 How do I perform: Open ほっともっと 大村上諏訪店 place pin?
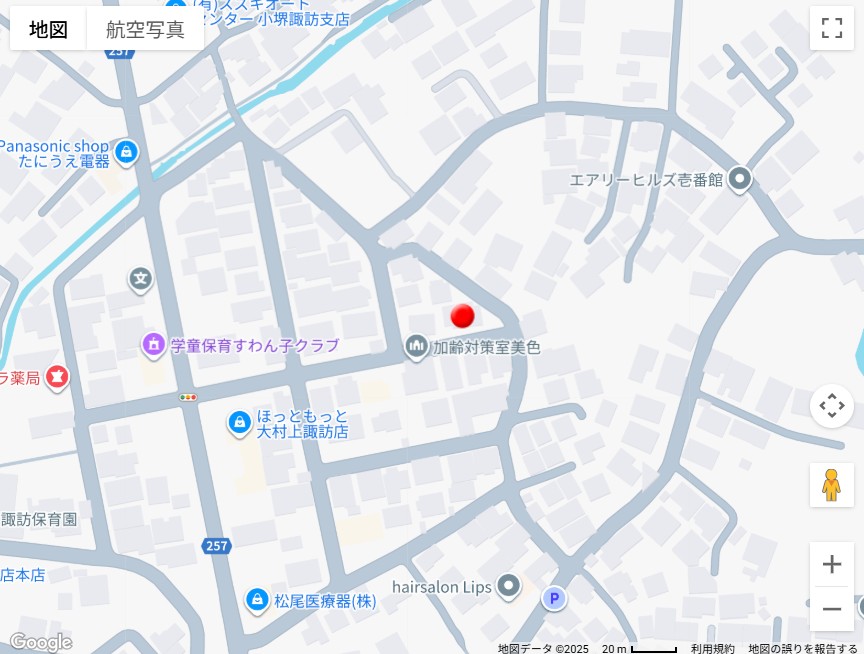point(239,424)
